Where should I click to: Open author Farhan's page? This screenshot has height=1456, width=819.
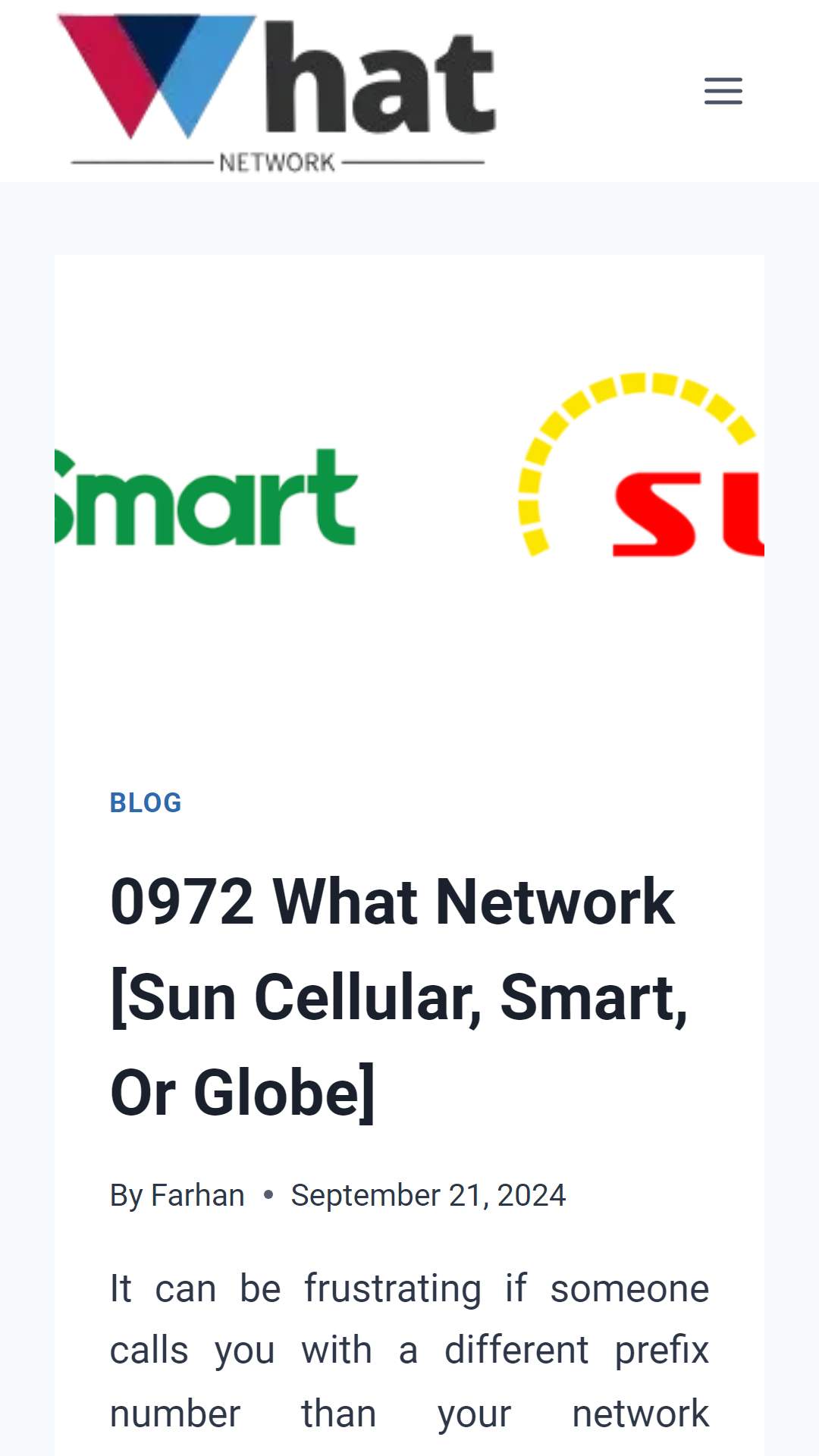coord(197,1195)
